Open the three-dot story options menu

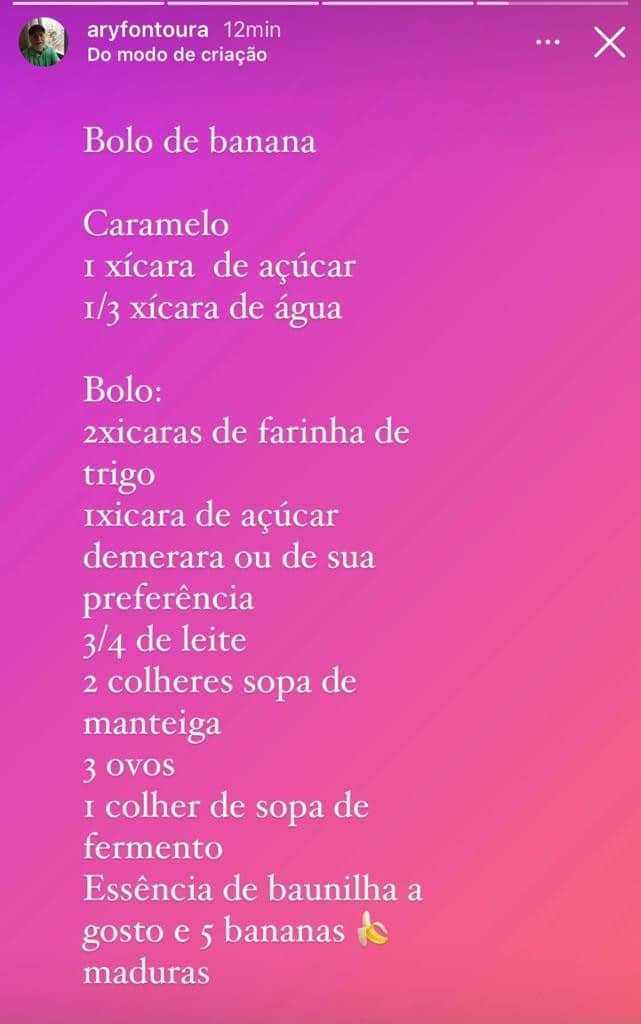tap(549, 42)
